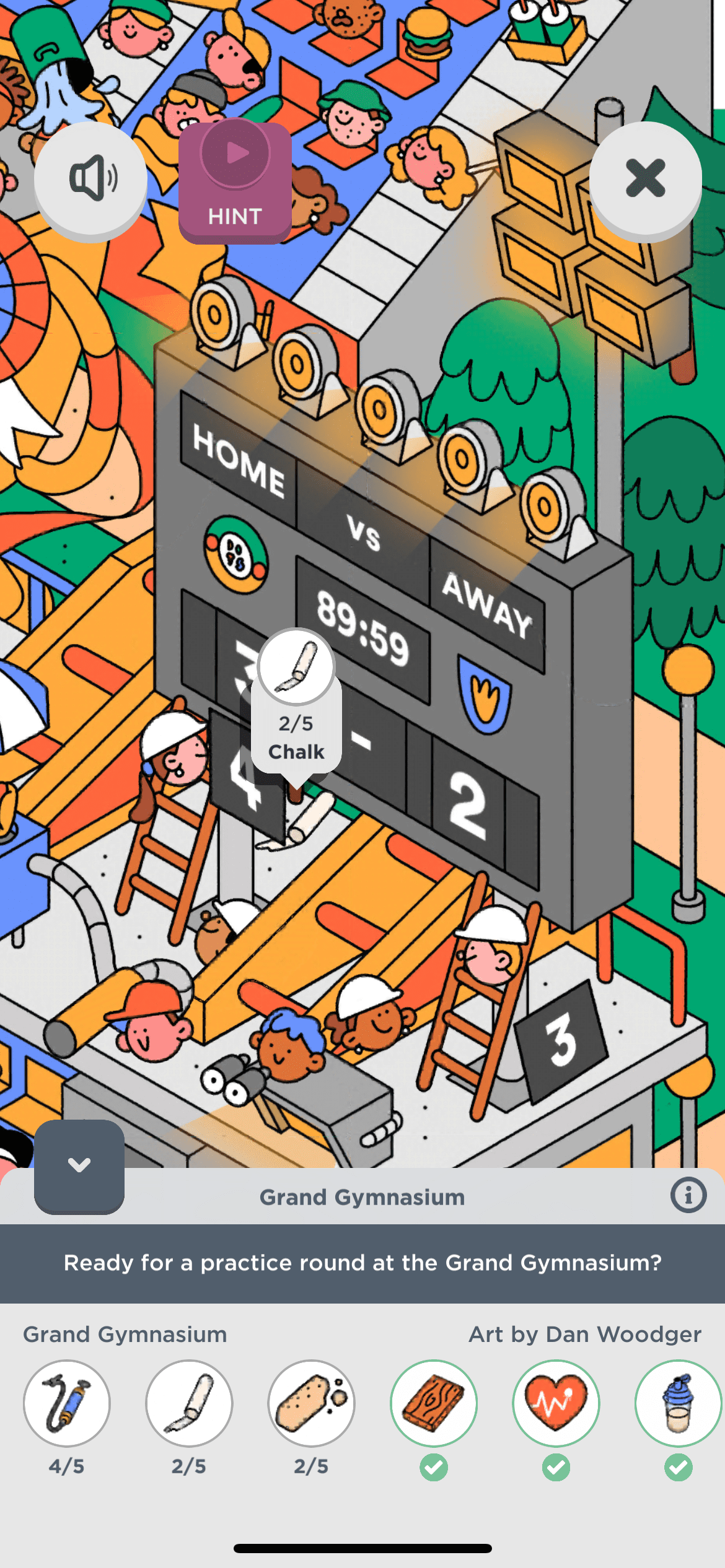Image resolution: width=725 pixels, height=1568 pixels.
Task: Open Grand Gymnasium info
Action: (688, 1195)
